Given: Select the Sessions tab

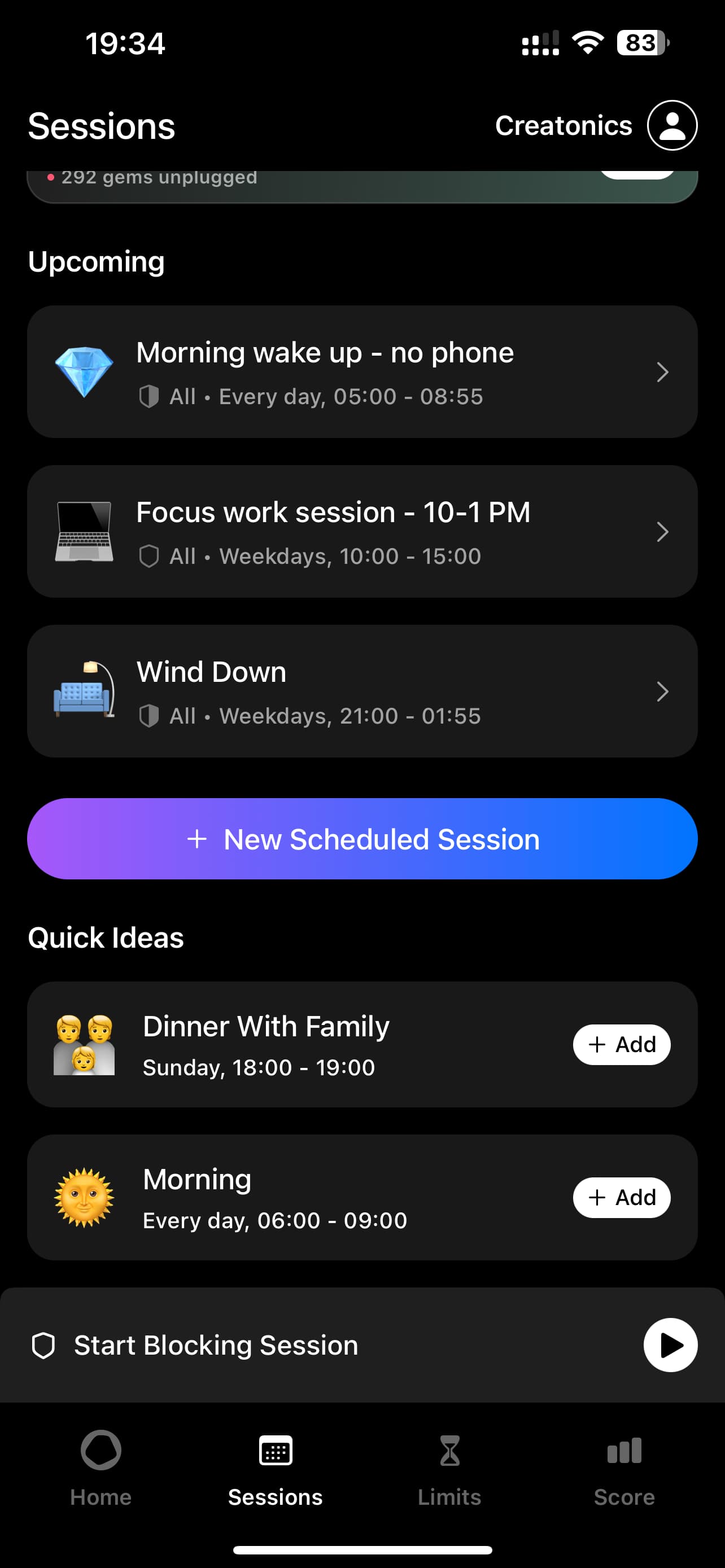Looking at the screenshot, I should (x=275, y=1468).
